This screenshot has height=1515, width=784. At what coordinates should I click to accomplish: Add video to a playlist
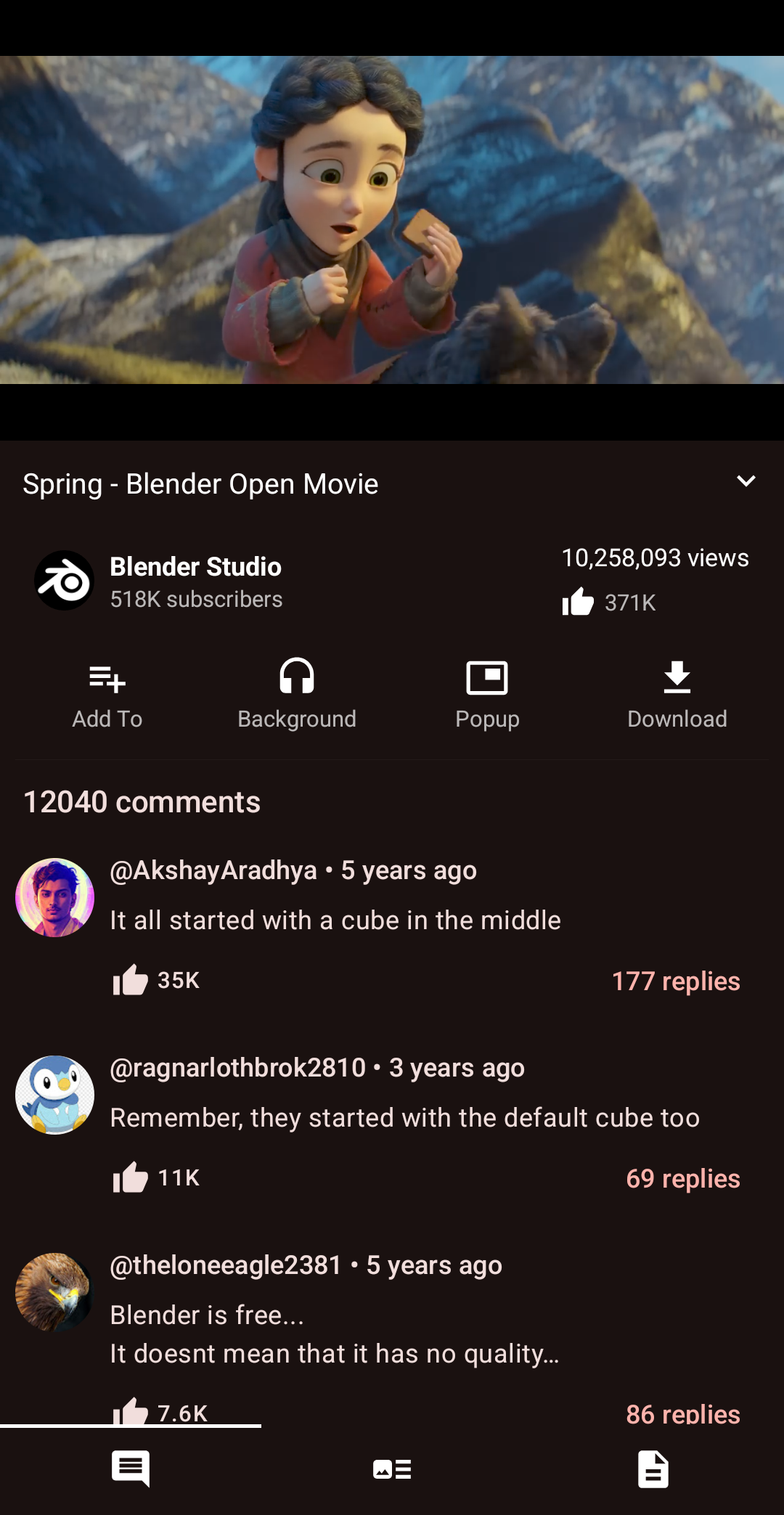click(x=107, y=695)
